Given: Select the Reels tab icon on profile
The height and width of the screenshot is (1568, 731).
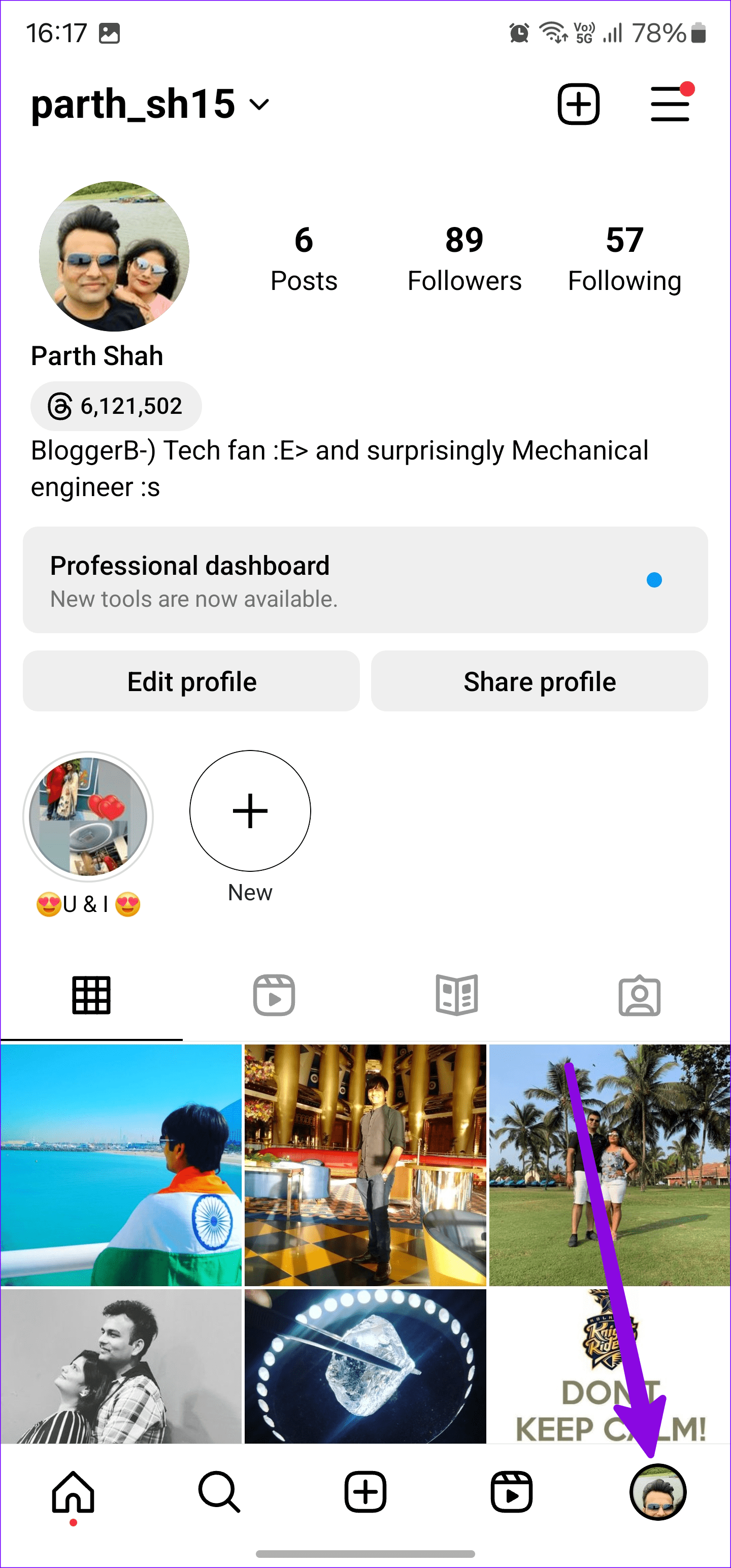Looking at the screenshot, I should (273, 995).
